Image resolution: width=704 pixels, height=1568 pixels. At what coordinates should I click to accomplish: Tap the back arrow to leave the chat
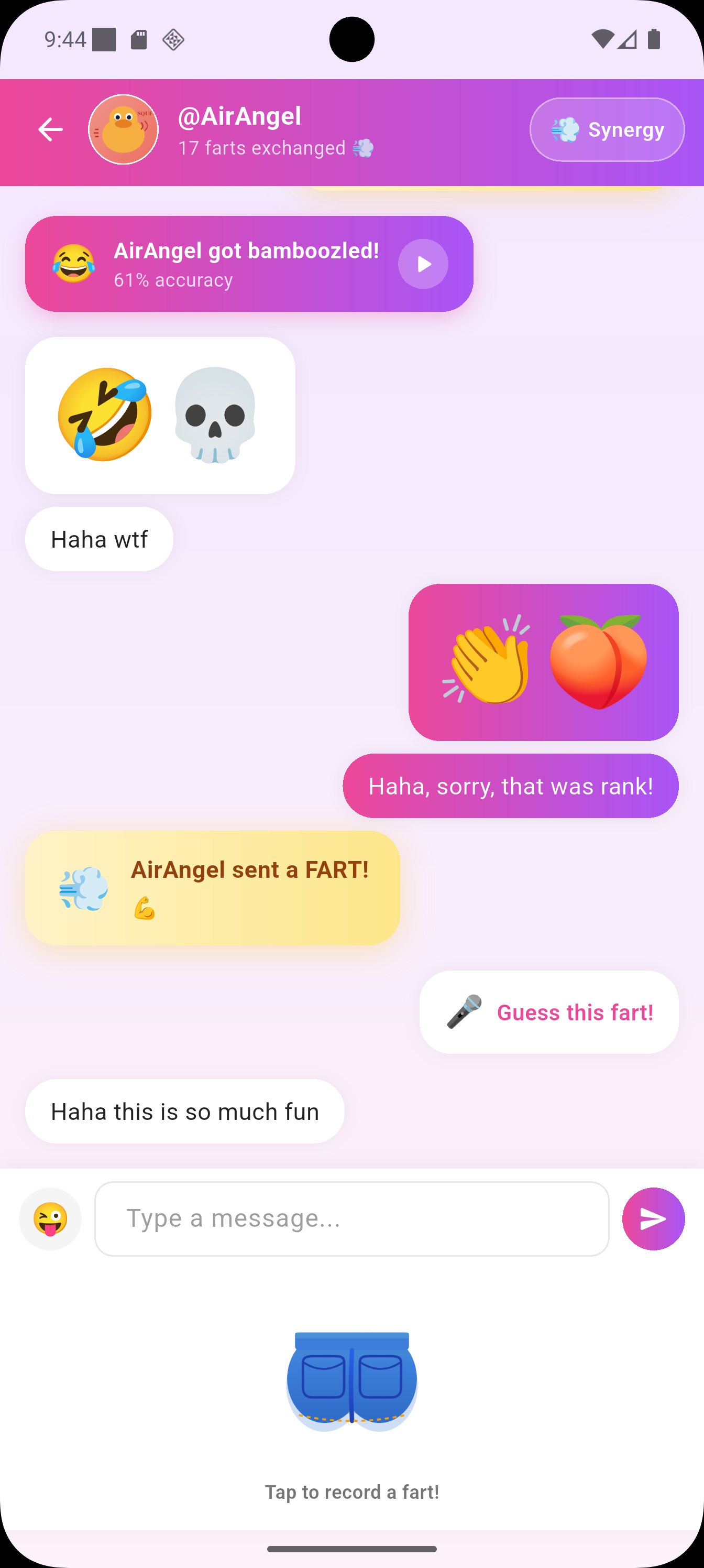(50, 129)
